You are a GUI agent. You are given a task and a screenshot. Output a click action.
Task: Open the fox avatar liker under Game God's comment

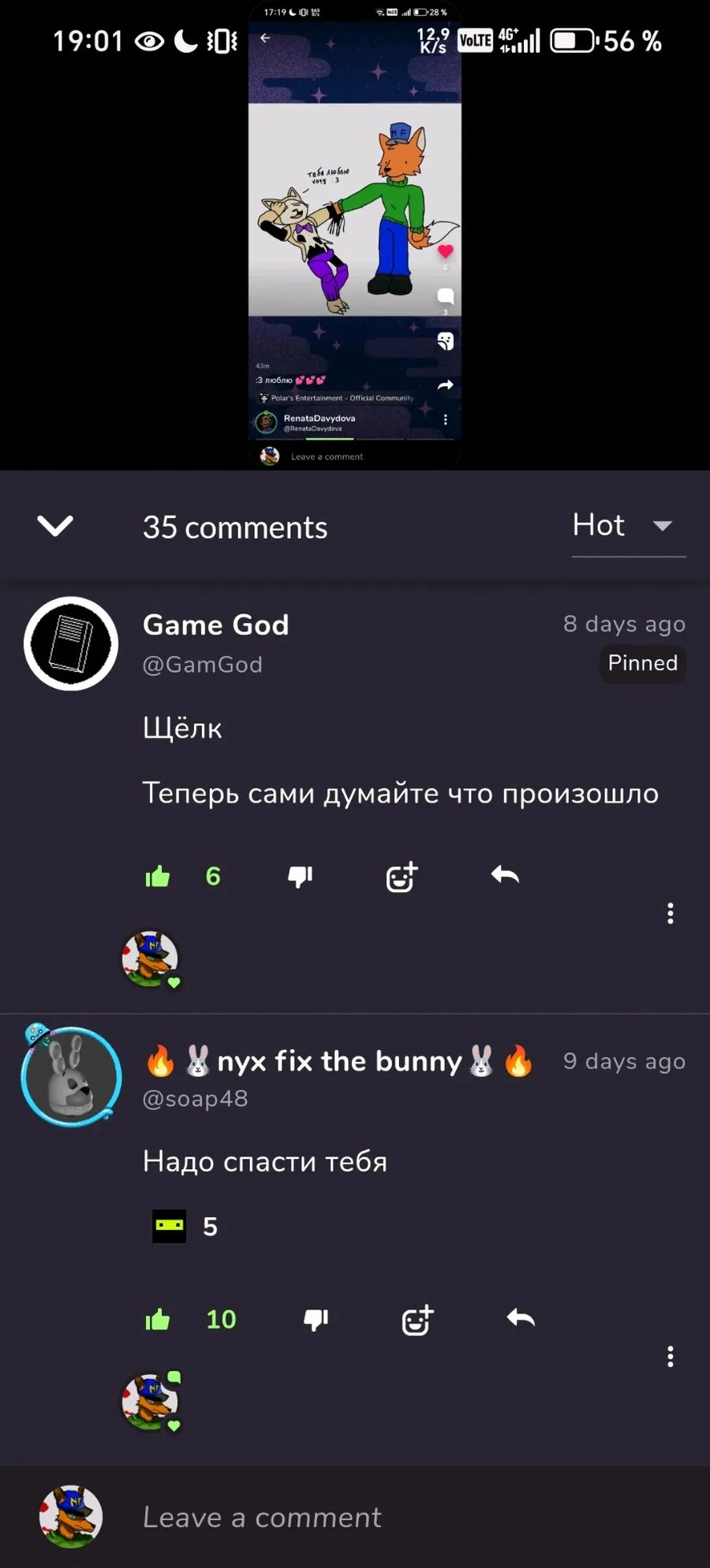click(x=150, y=959)
